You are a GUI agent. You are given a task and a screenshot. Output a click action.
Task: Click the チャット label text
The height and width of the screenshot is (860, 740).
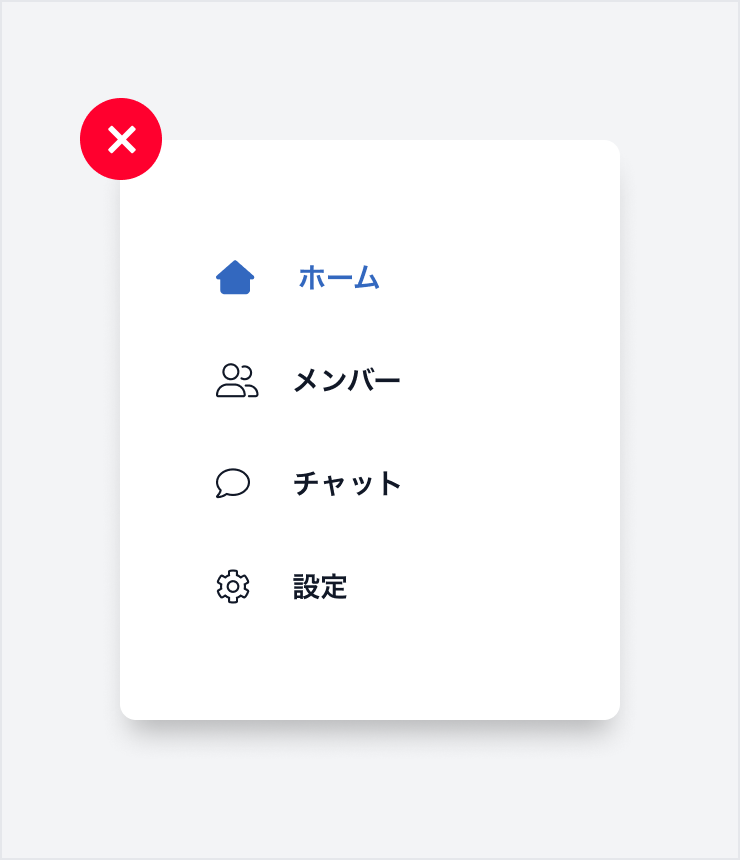click(348, 484)
